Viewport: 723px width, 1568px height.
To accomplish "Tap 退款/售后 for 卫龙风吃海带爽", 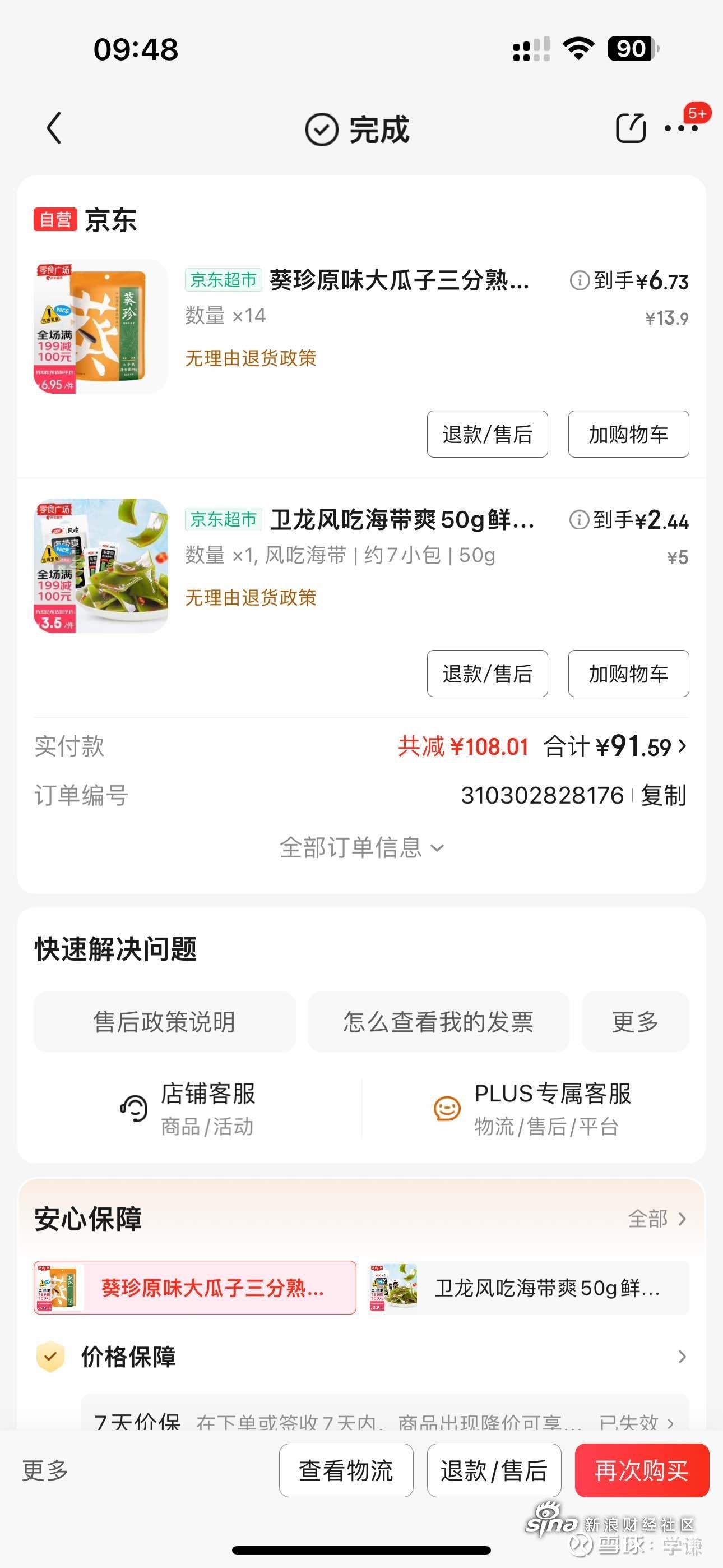I will (487, 673).
